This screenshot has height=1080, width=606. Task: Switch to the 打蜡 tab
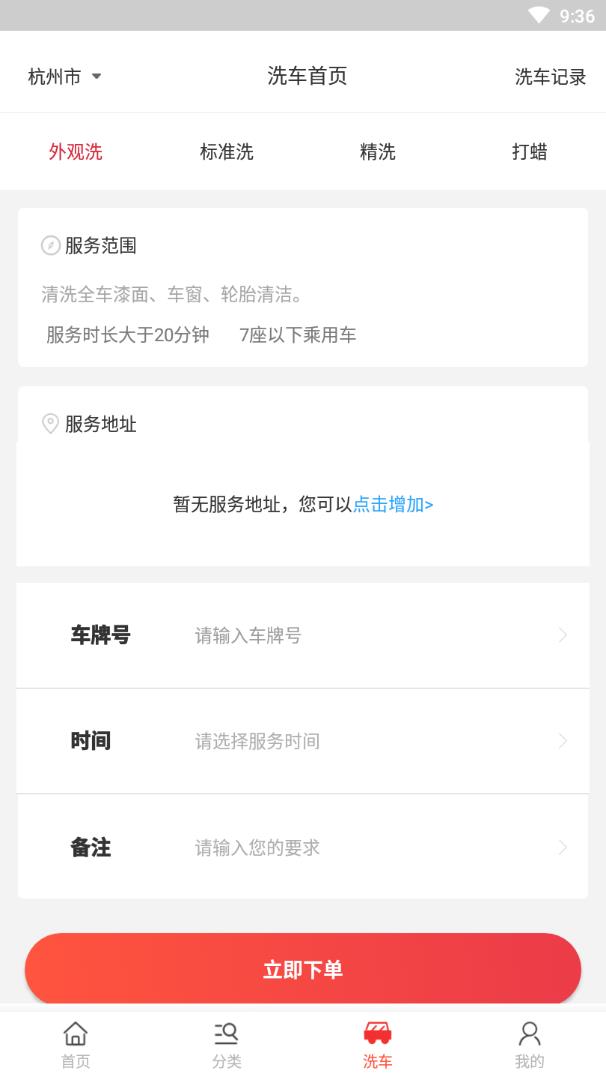click(529, 152)
